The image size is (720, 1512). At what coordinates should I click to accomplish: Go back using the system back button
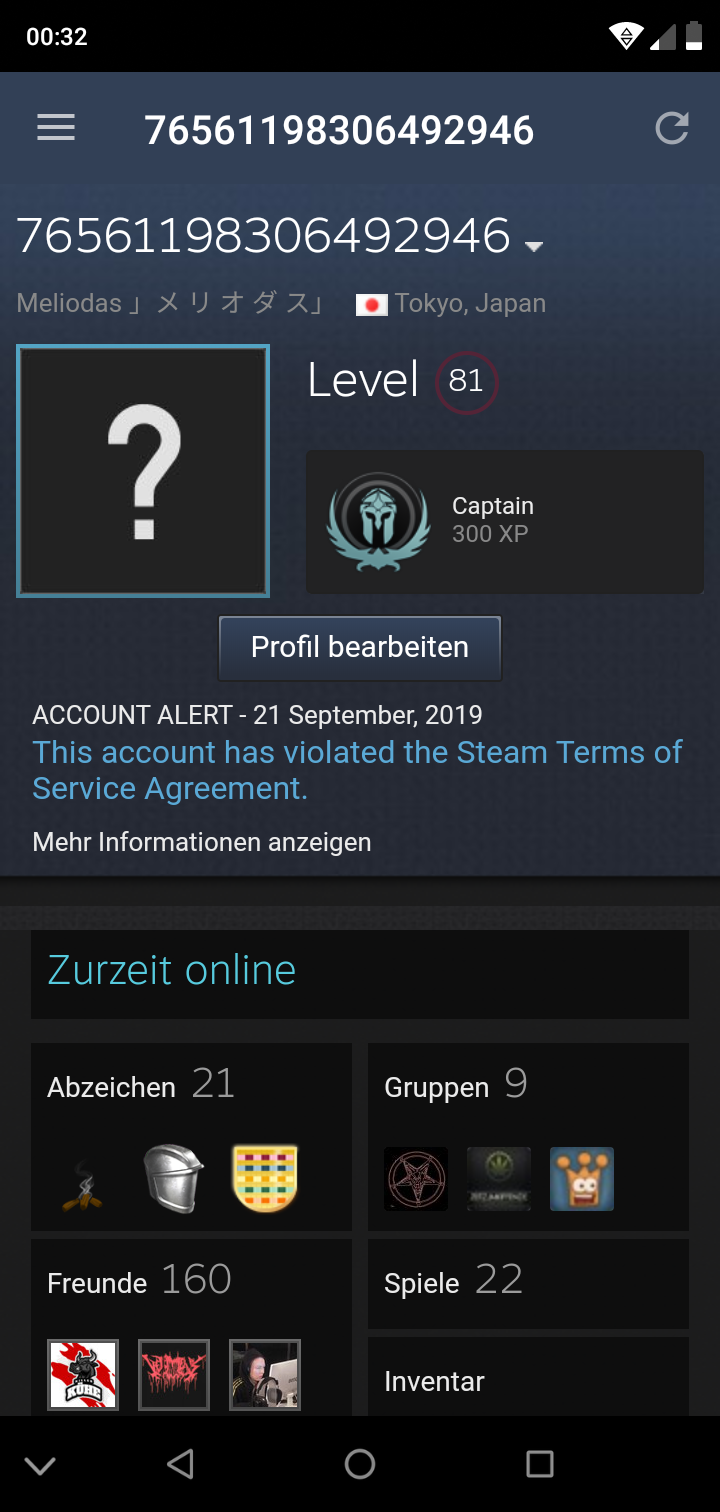tap(180, 1464)
